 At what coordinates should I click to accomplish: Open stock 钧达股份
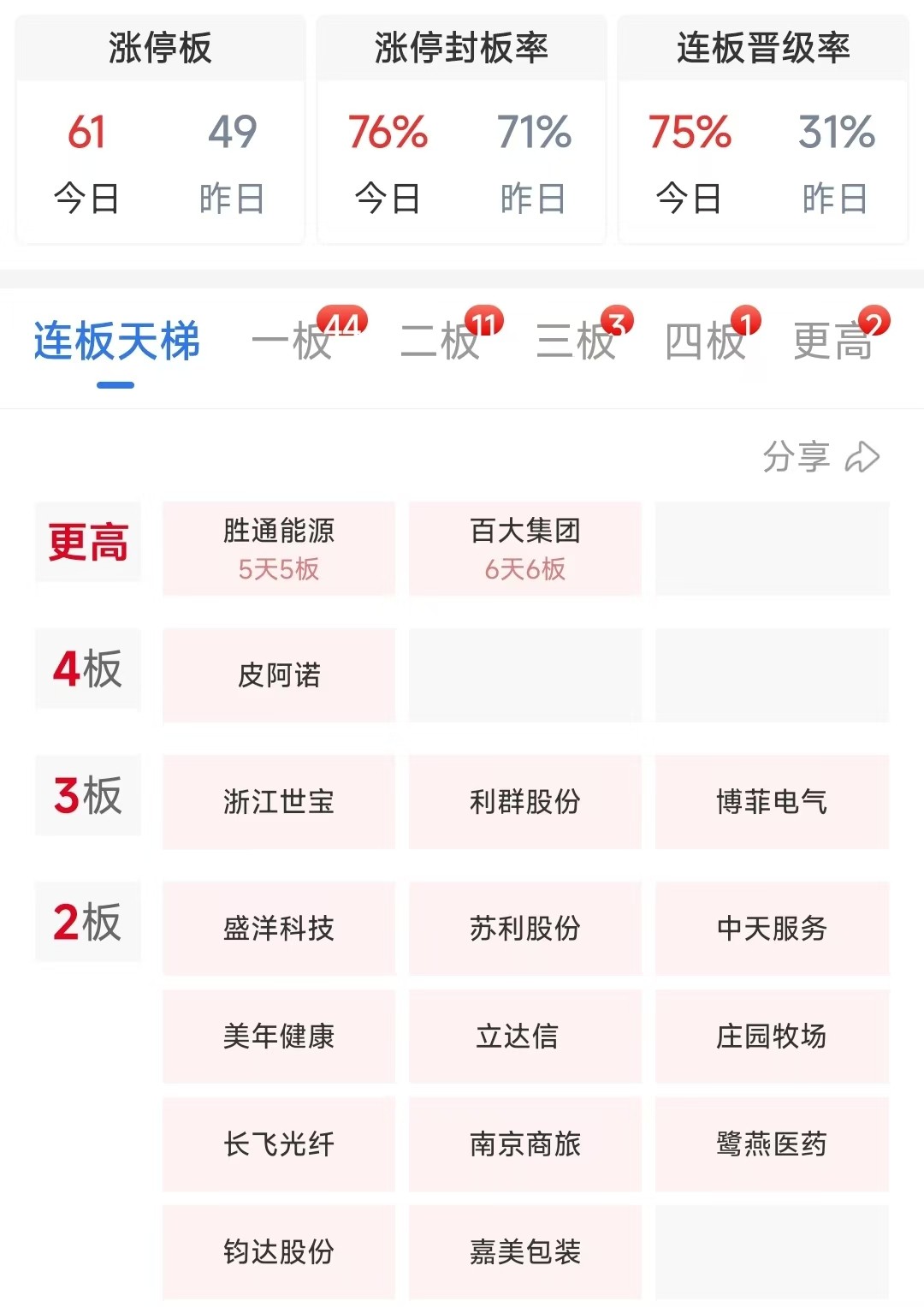279,1252
